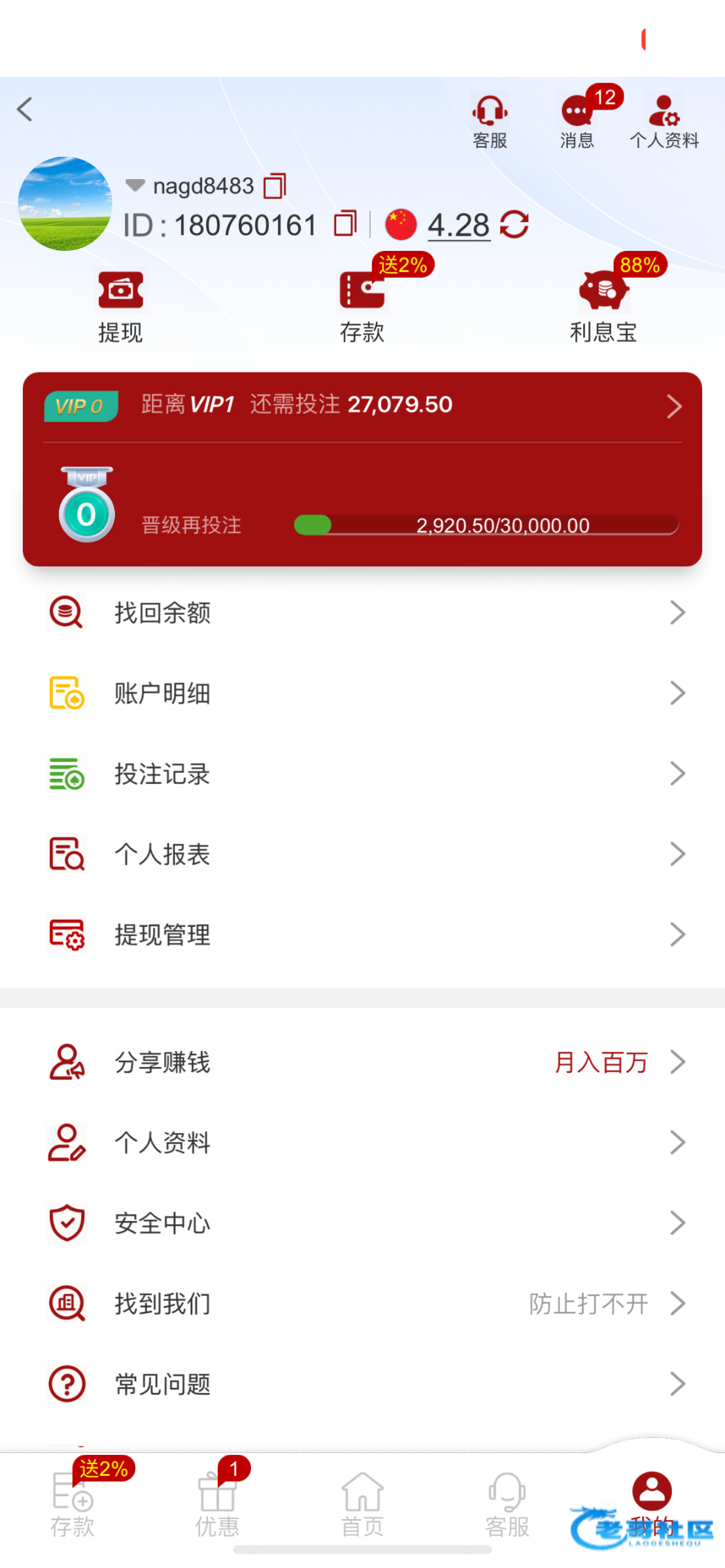Open 常见问题 FAQ row

[362, 1384]
